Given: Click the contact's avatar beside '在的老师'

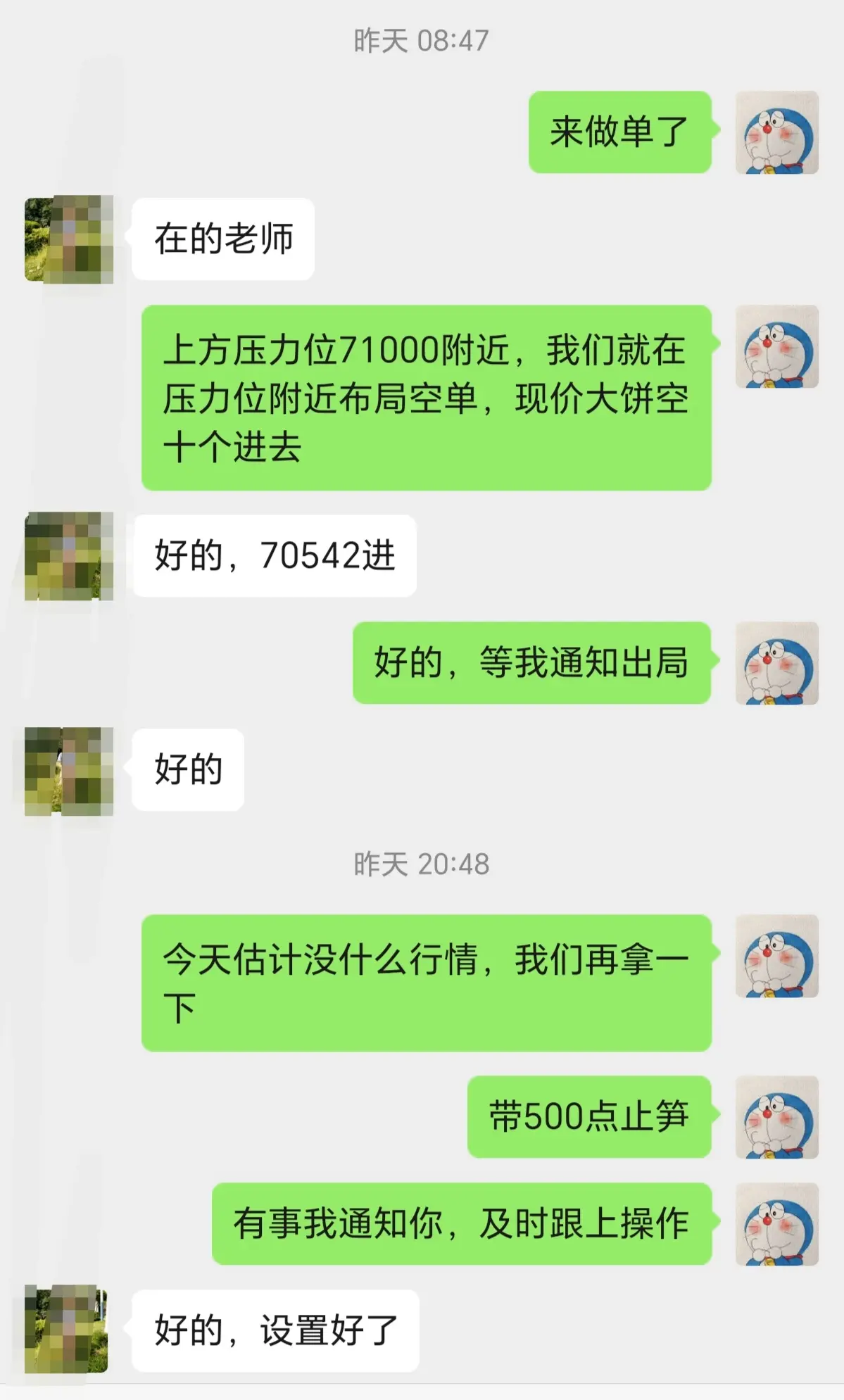Looking at the screenshot, I should [67, 239].
